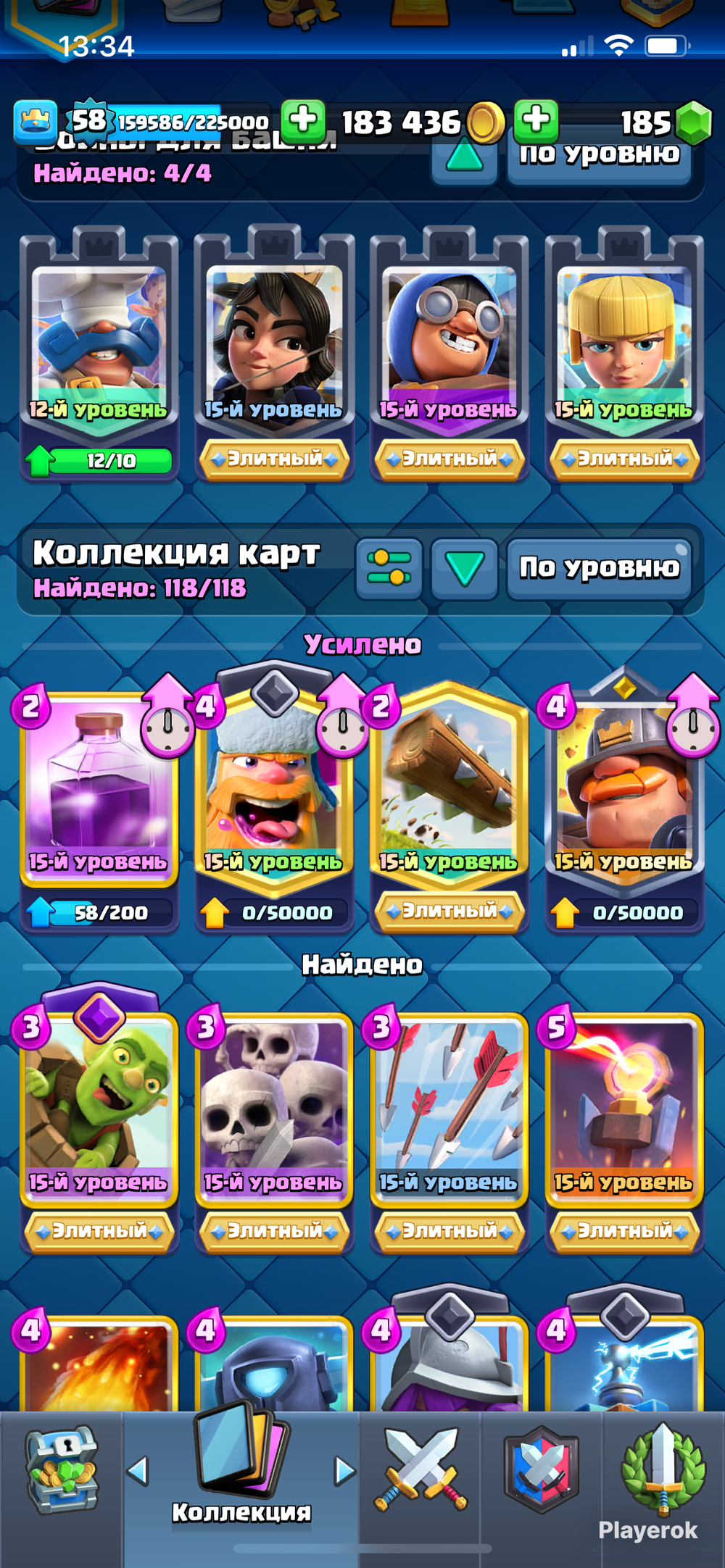The image size is (725, 1568).
Task: Go to previous tab with left arrow
Action: click(x=138, y=1471)
